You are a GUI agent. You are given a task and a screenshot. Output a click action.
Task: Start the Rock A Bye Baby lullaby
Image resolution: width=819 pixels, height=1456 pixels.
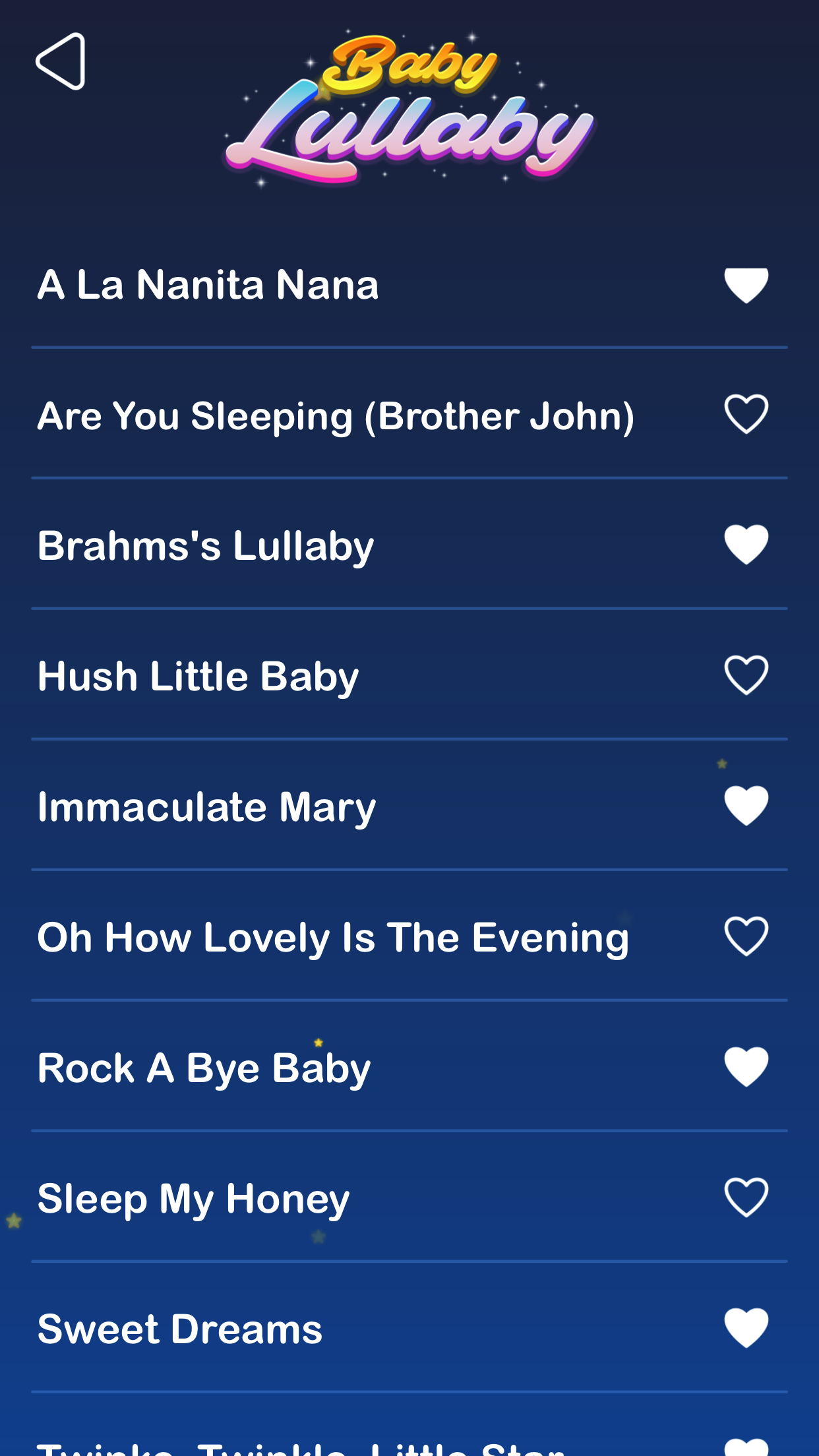tap(204, 1068)
